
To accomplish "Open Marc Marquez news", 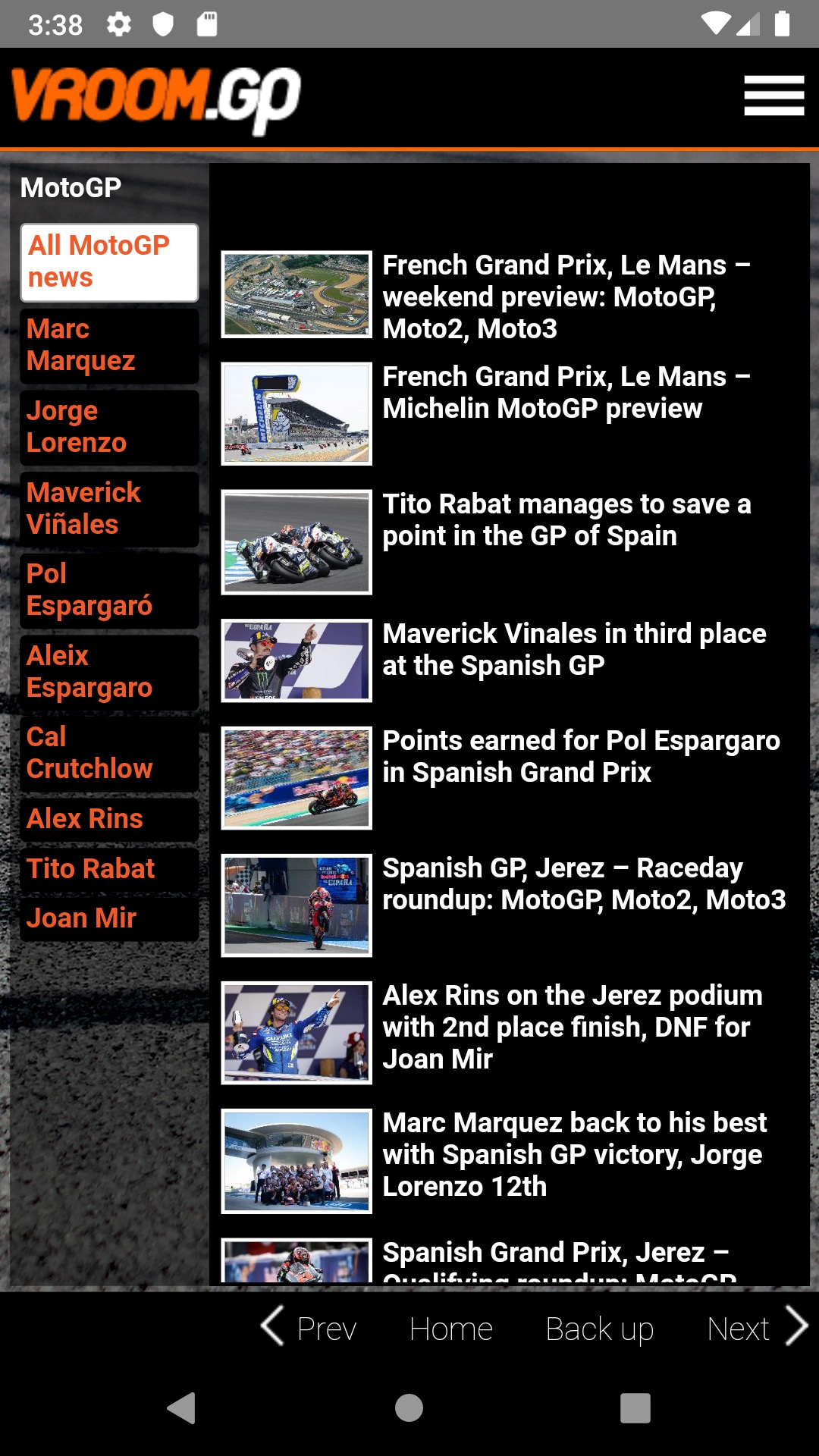I will coord(109,345).
